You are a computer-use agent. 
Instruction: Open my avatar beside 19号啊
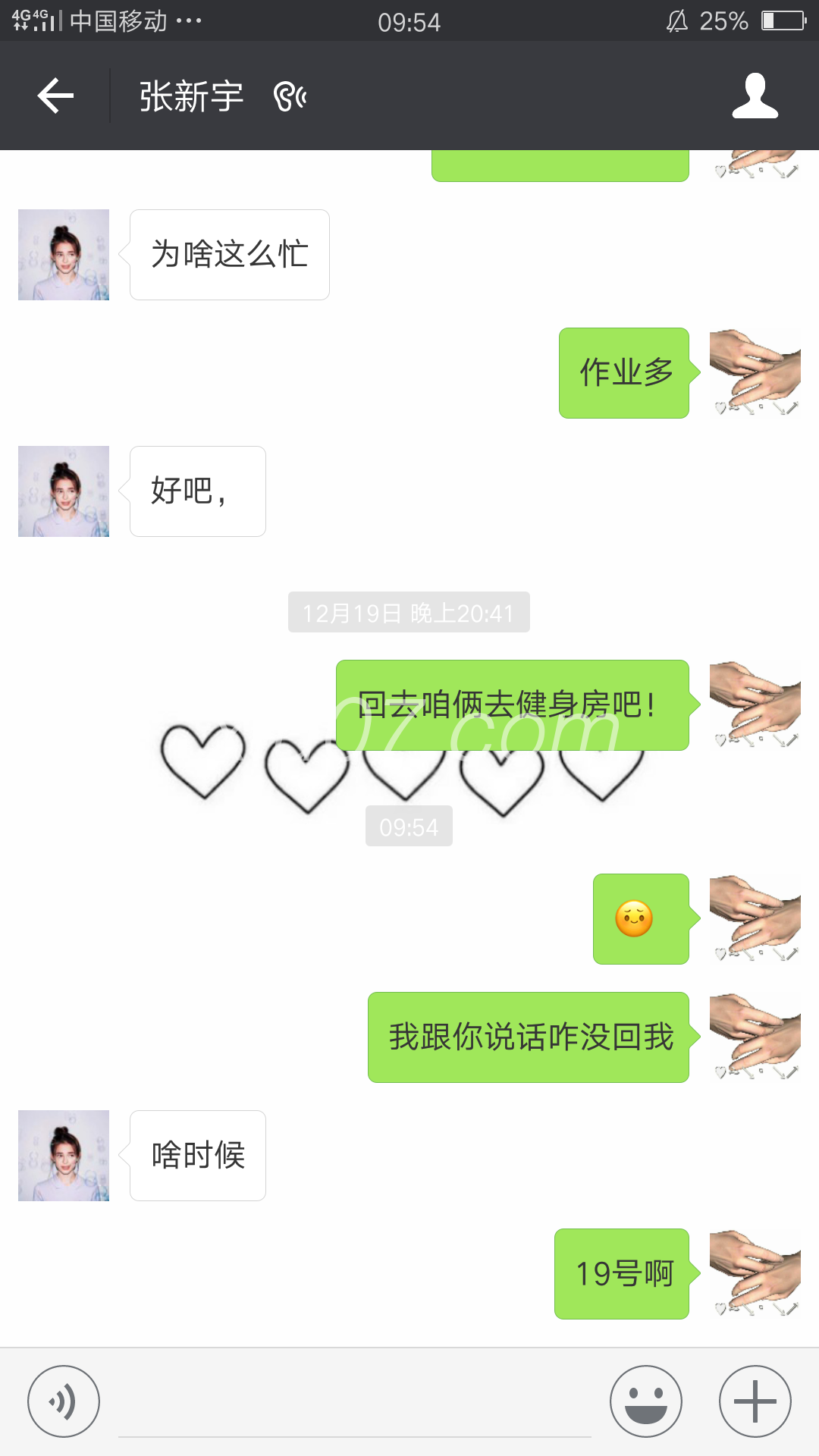coord(755,1274)
